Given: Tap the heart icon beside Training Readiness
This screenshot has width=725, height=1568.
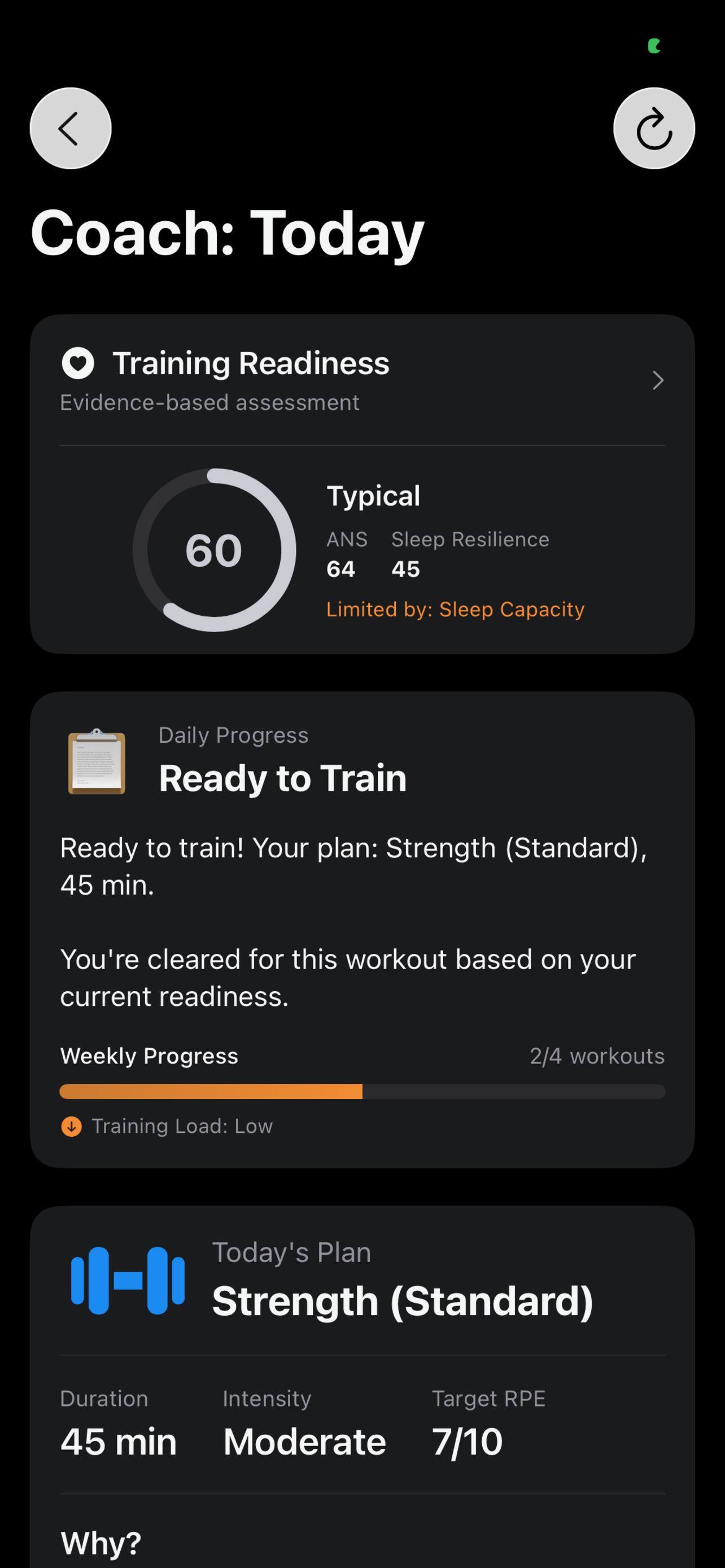Looking at the screenshot, I should pyautogui.click(x=78, y=362).
